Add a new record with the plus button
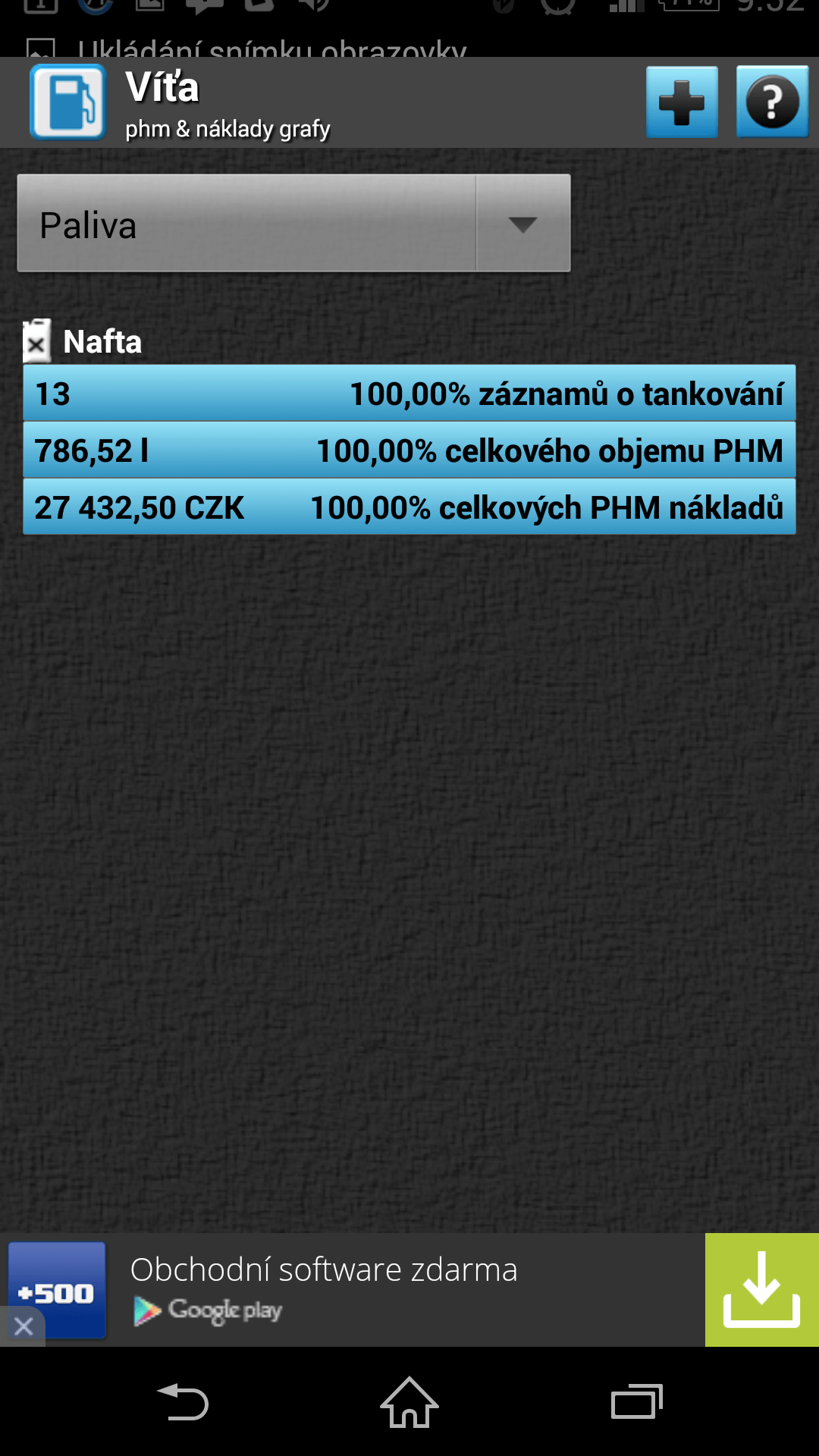819x1456 pixels. 682,102
